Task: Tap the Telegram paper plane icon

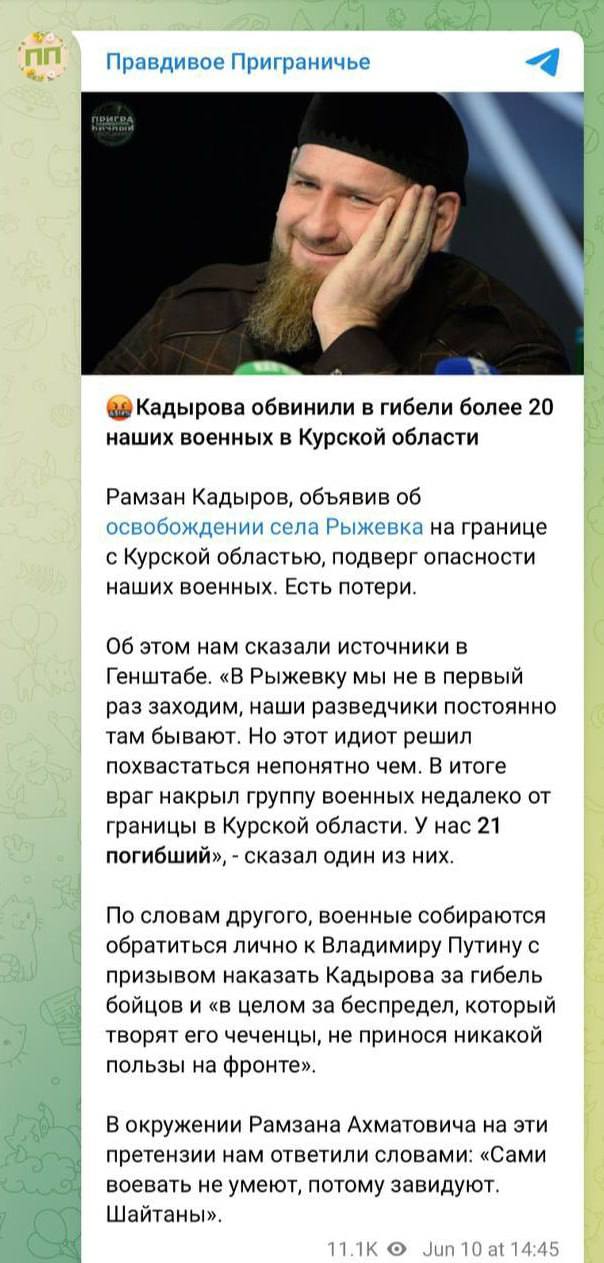Action: click(543, 63)
